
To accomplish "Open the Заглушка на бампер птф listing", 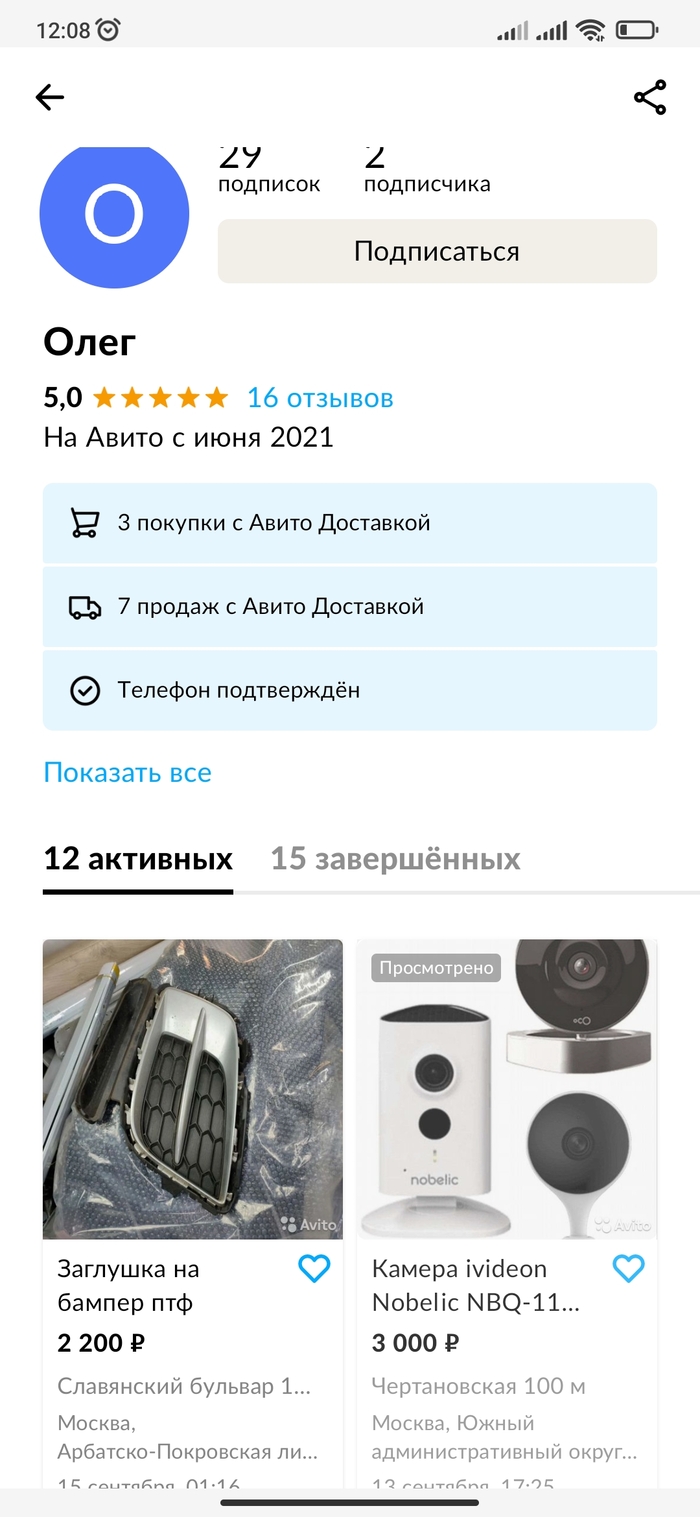I will coord(192,1088).
